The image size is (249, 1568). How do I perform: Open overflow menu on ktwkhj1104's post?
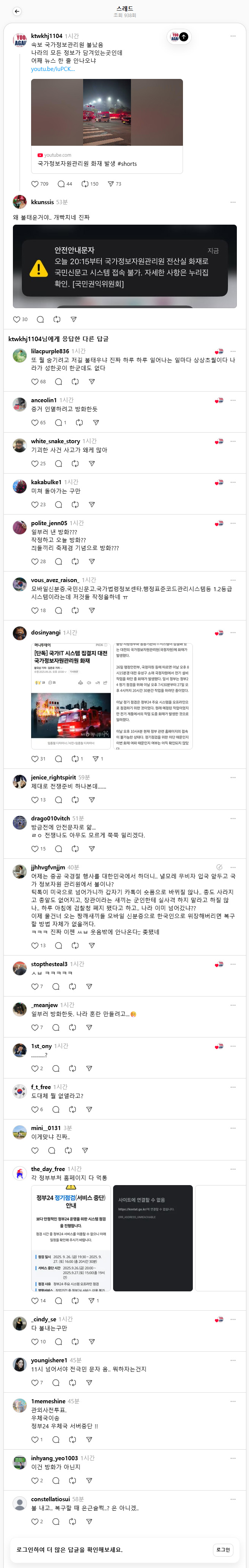click(233, 36)
